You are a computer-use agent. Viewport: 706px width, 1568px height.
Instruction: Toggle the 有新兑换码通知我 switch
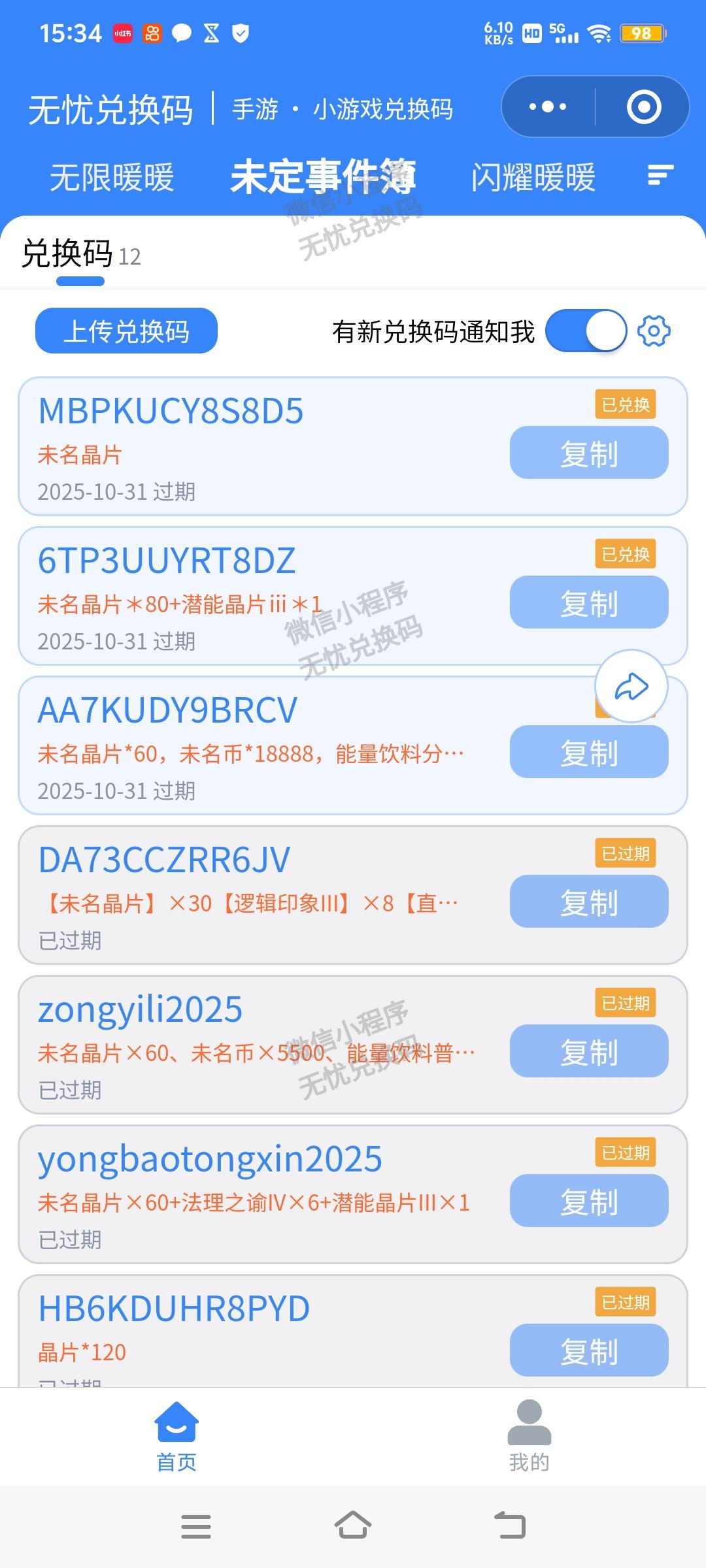586,331
